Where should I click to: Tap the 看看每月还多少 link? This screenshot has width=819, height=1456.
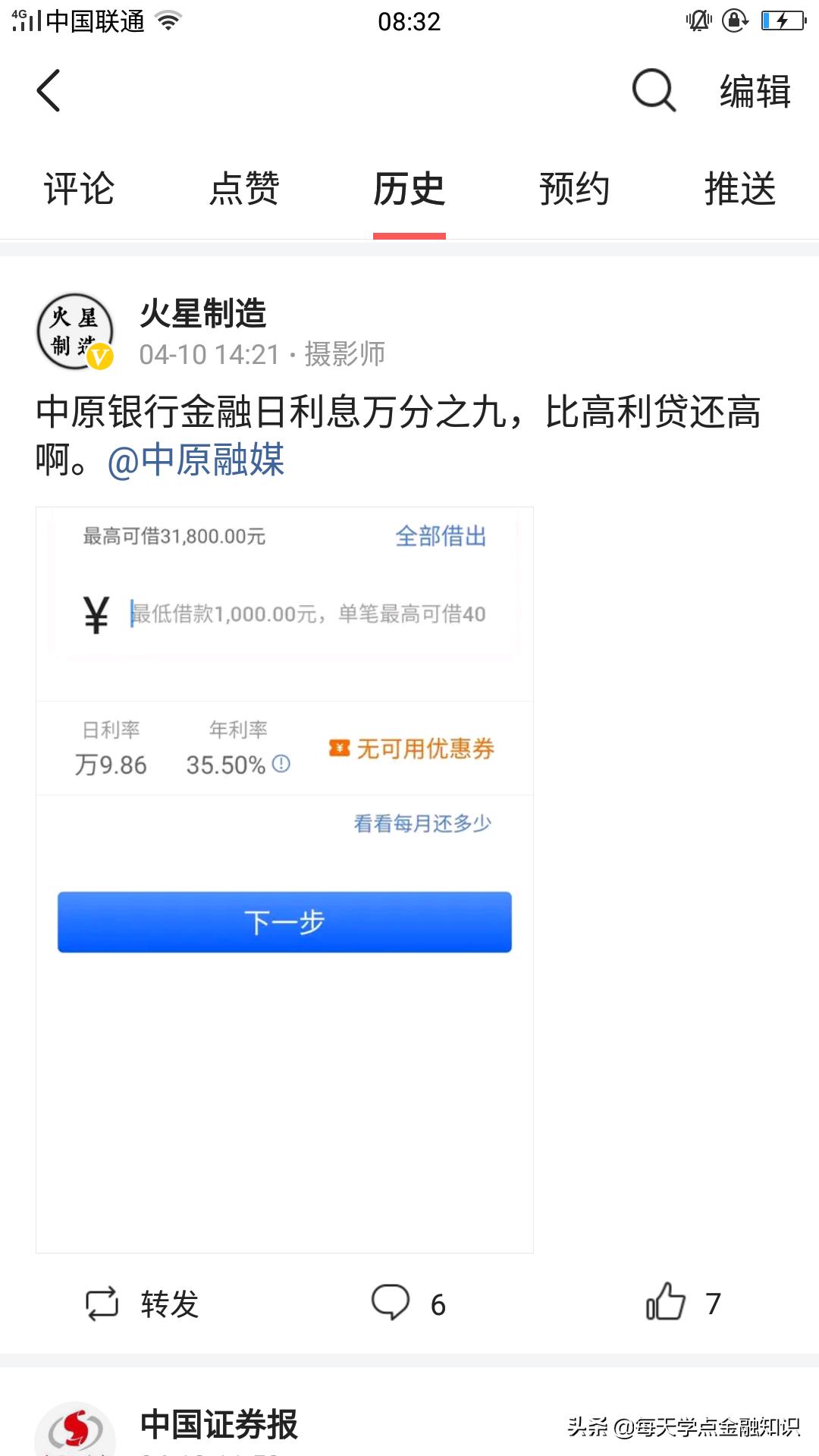click(x=422, y=822)
